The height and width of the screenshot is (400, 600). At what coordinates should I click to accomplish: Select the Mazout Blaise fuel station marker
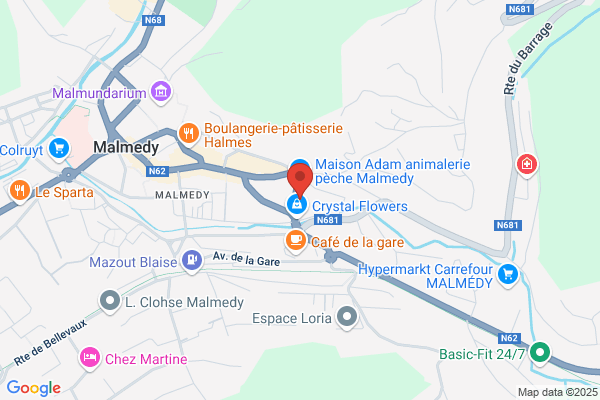pos(192,261)
